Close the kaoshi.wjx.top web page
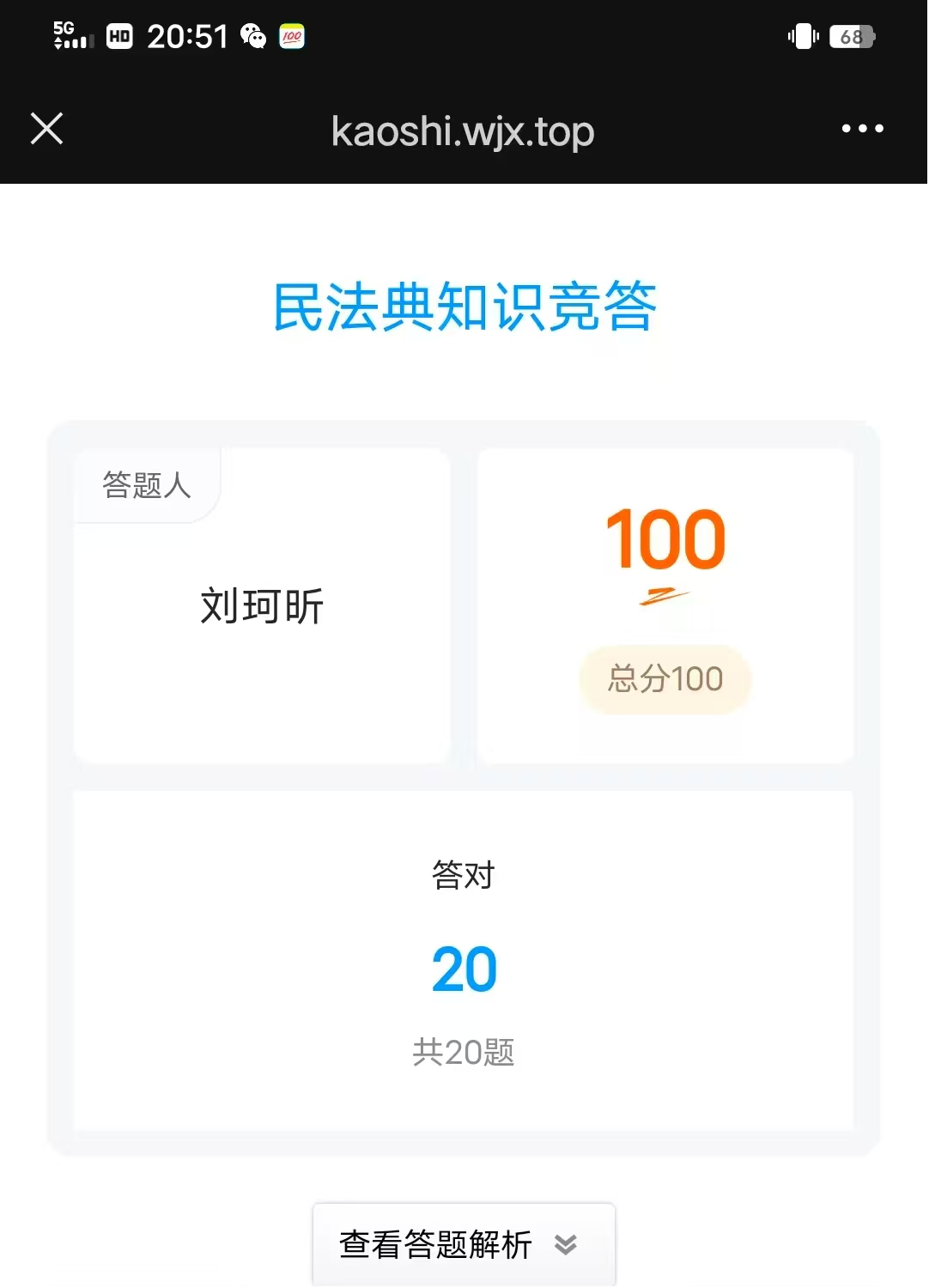Screen dimensions: 929x1288 pyautogui.click(x=47, y=129)
